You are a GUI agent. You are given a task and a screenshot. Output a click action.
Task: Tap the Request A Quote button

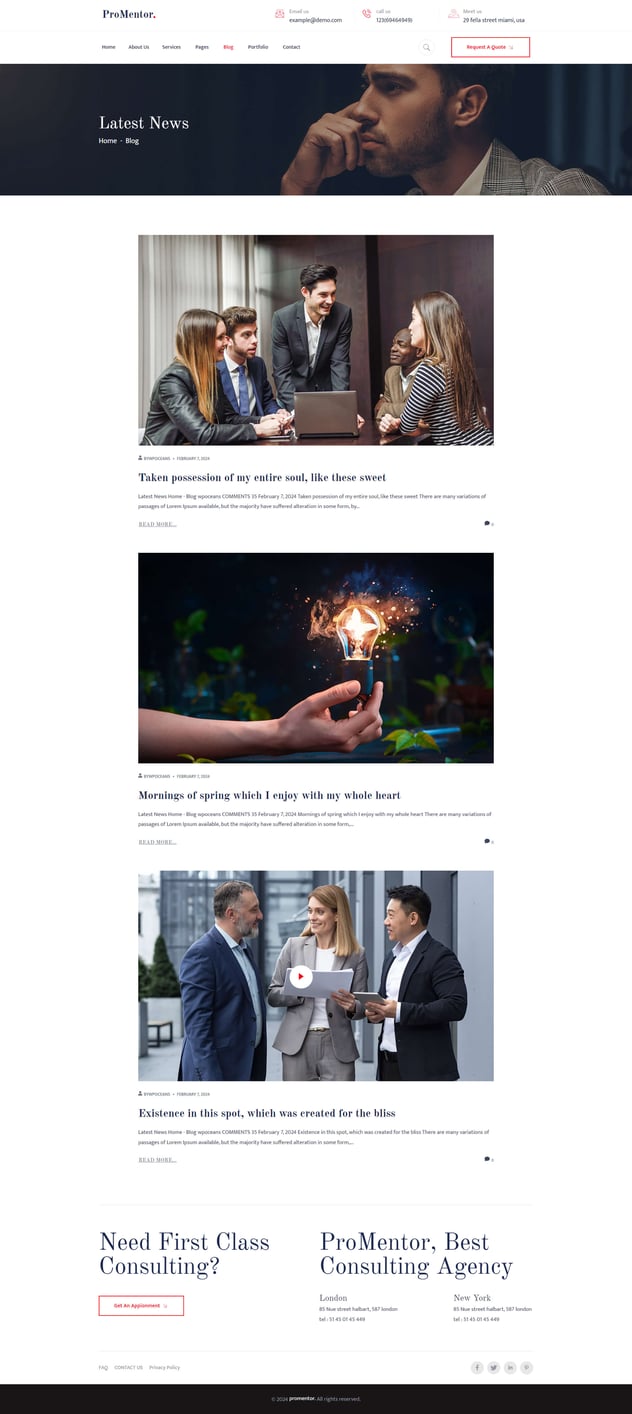(x=490, y=47)
